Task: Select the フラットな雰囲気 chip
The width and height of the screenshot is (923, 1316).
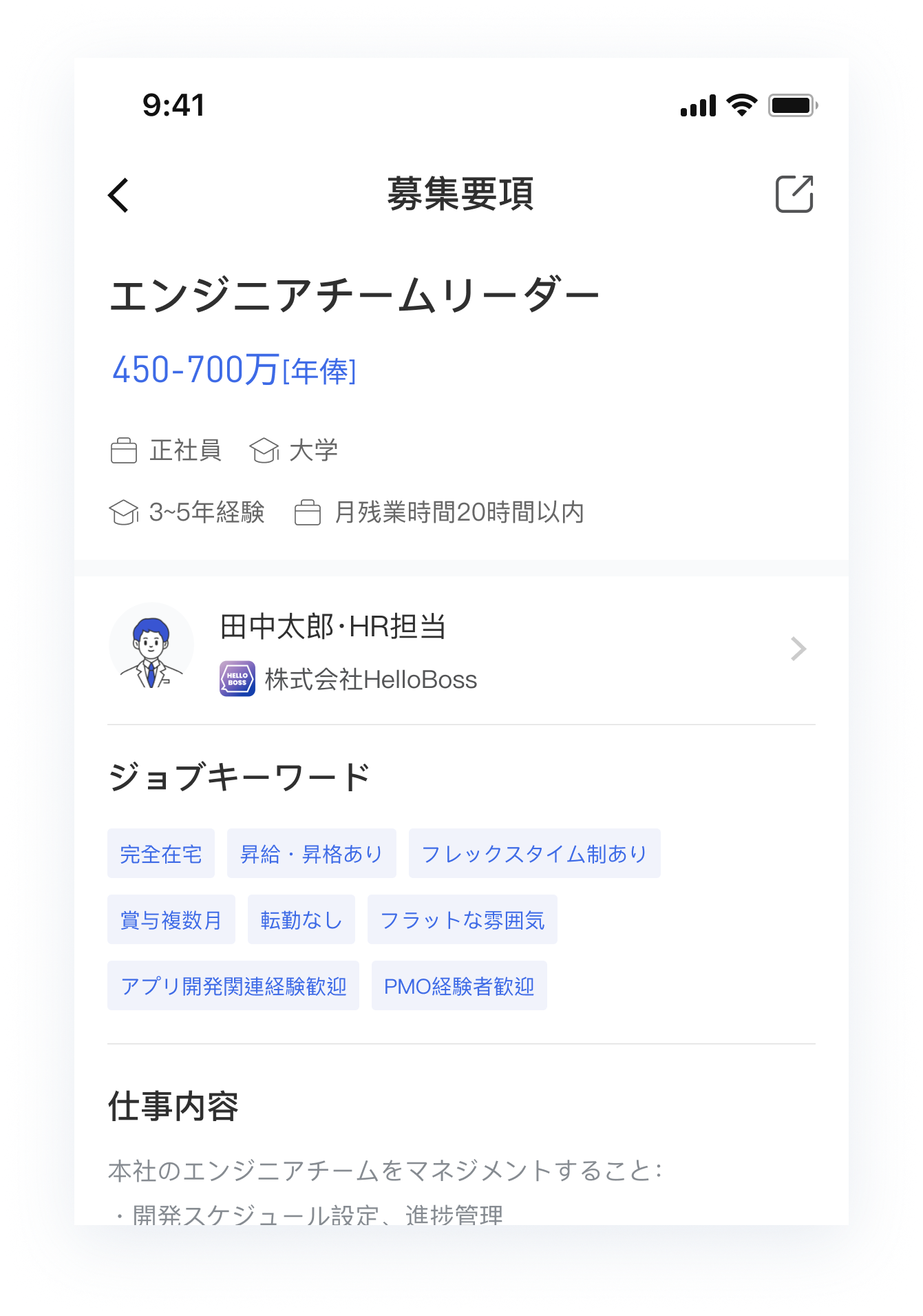Action: point(462,920)
